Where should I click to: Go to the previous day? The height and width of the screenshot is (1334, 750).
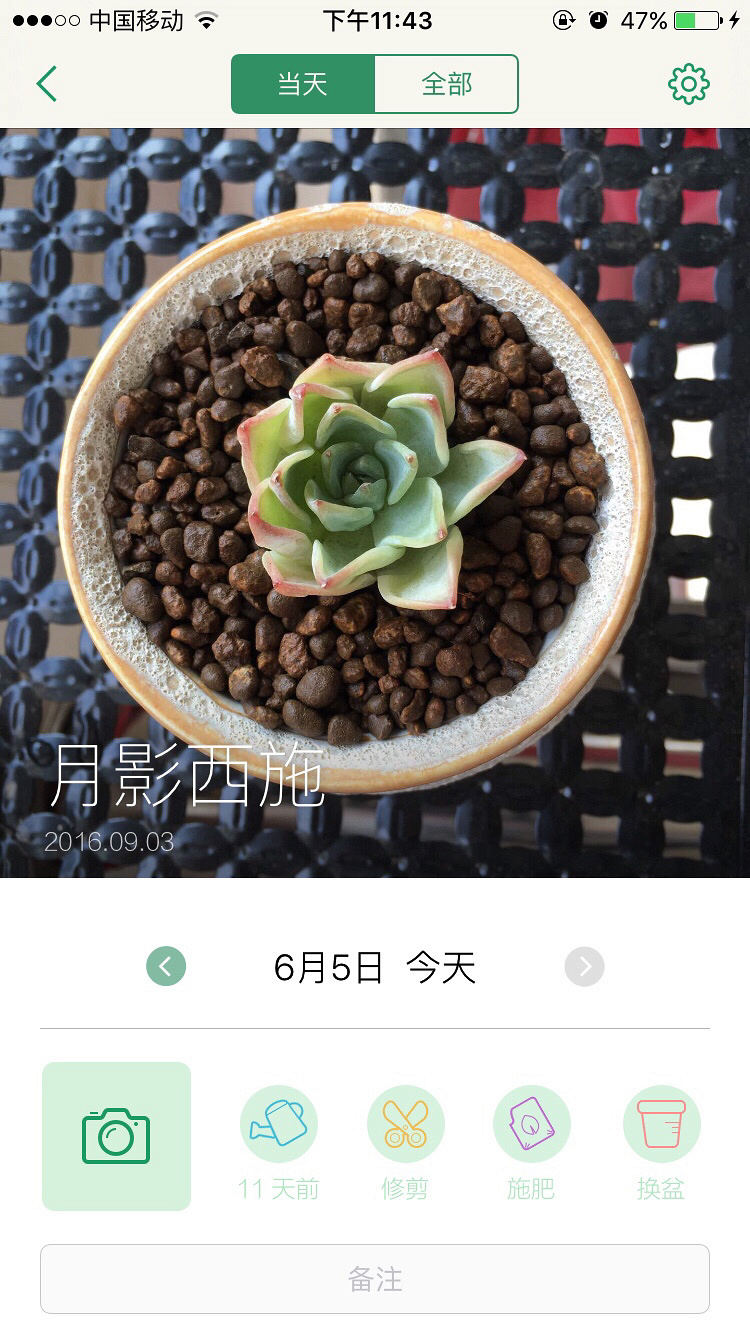coord(166,967)
